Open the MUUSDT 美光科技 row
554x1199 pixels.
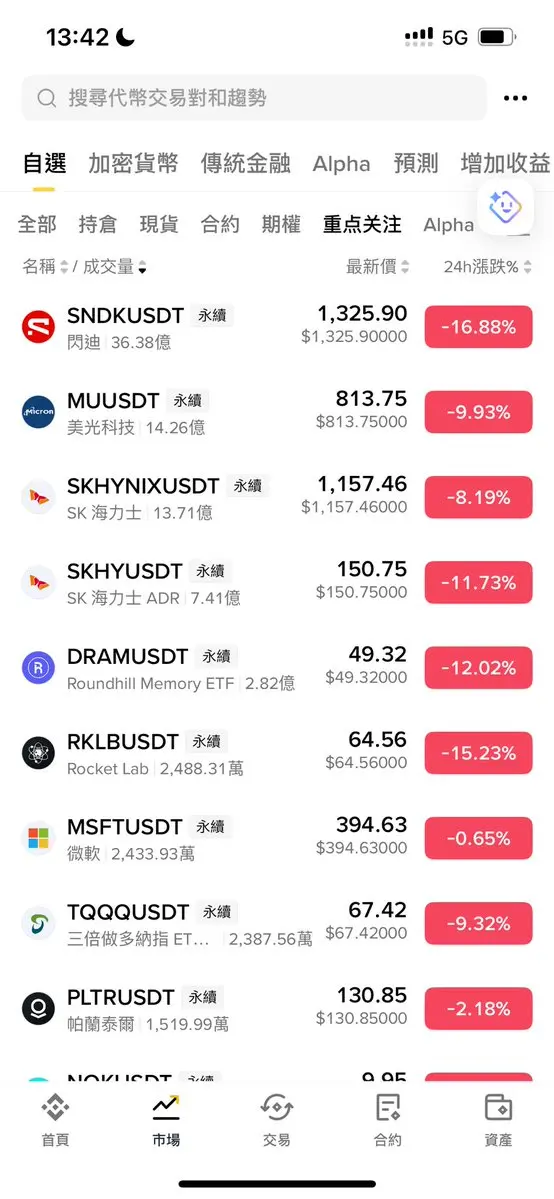[x=277, y=413]
